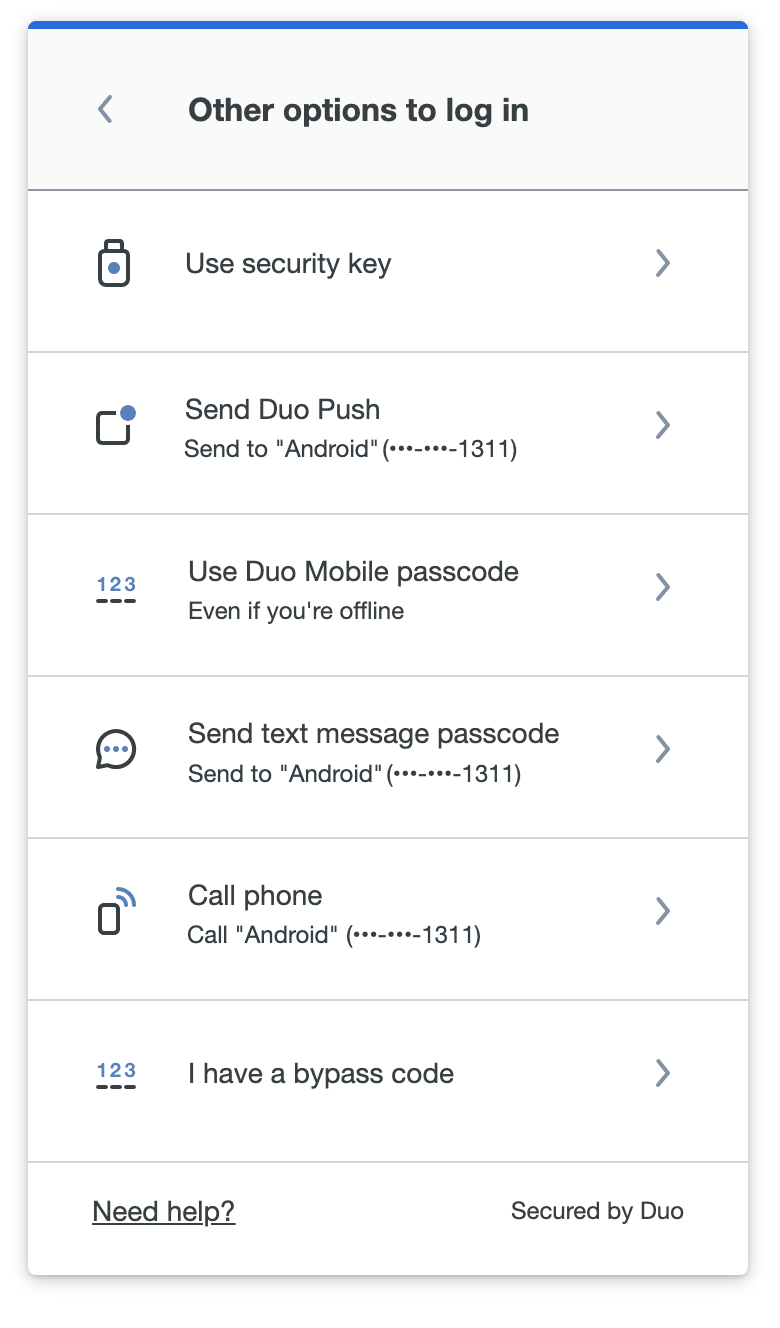The image size is (780, 1328).
Task: Open Use Duo Mobile passcode
Action: click(x=387, y=588)
